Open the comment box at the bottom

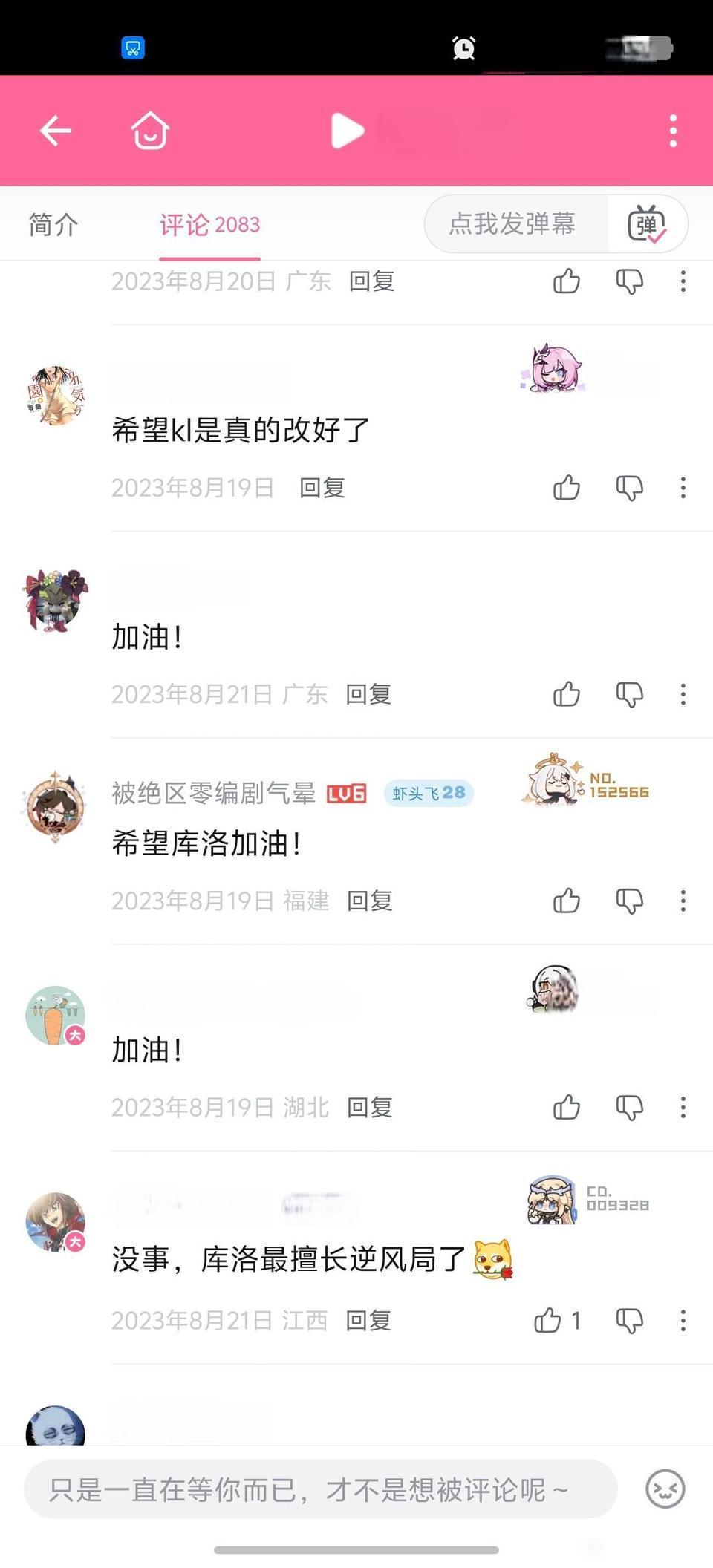pos(321,1489)
